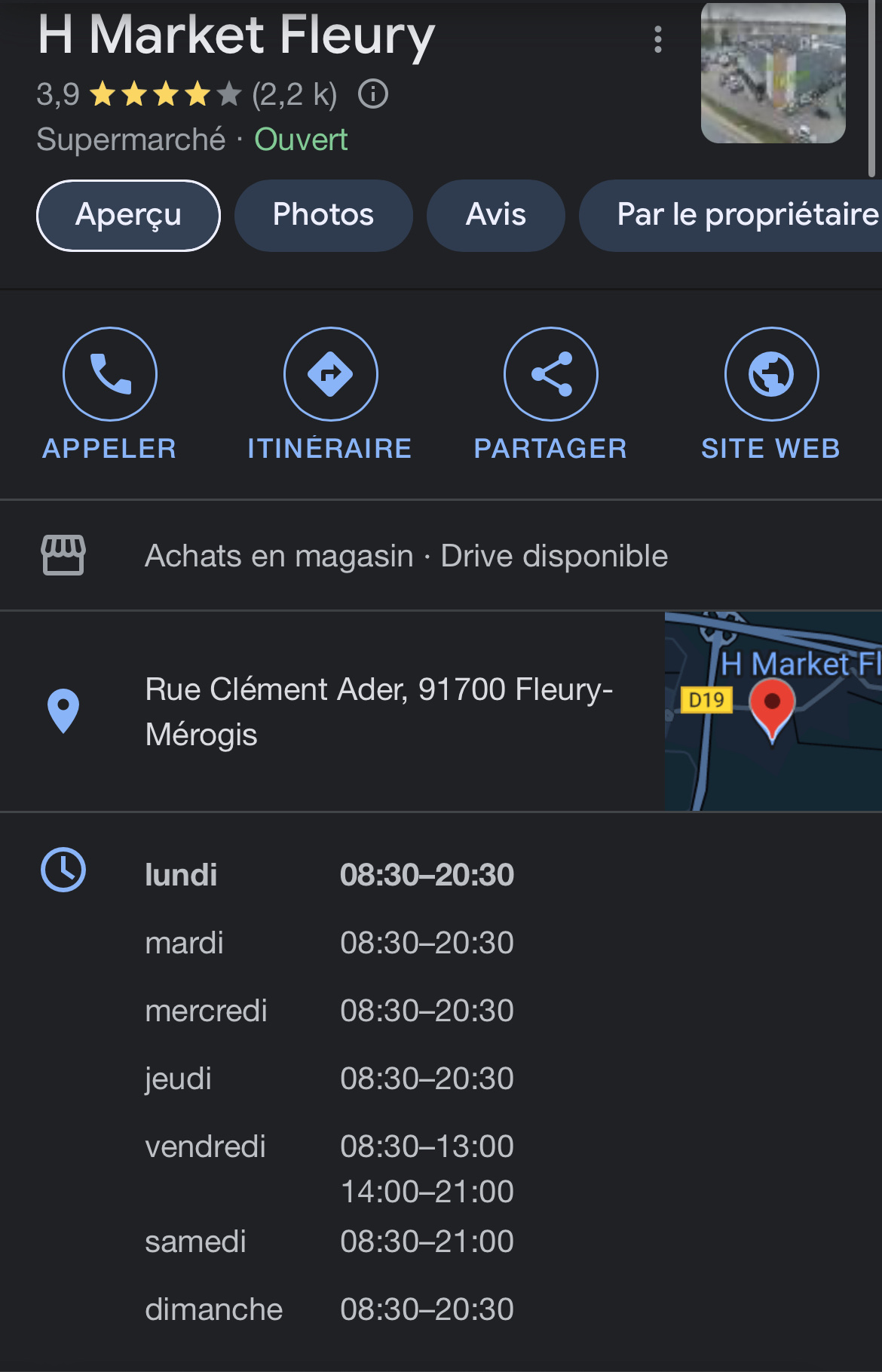This screenshot has height=1372, width=882.
Task: Switch to the Avis tab
Action: tap(495, 215)
